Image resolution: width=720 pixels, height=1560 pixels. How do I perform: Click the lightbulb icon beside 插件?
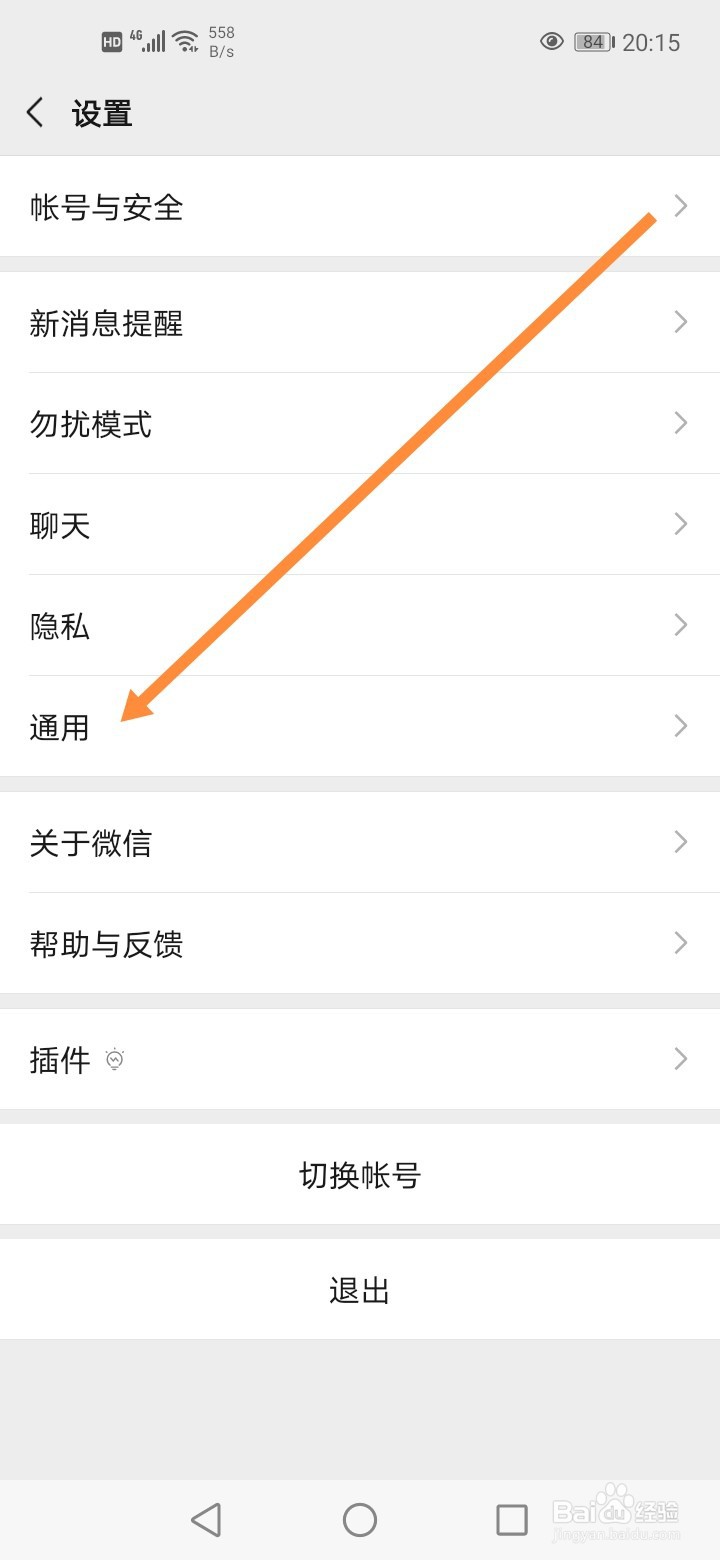point(115,1058)
